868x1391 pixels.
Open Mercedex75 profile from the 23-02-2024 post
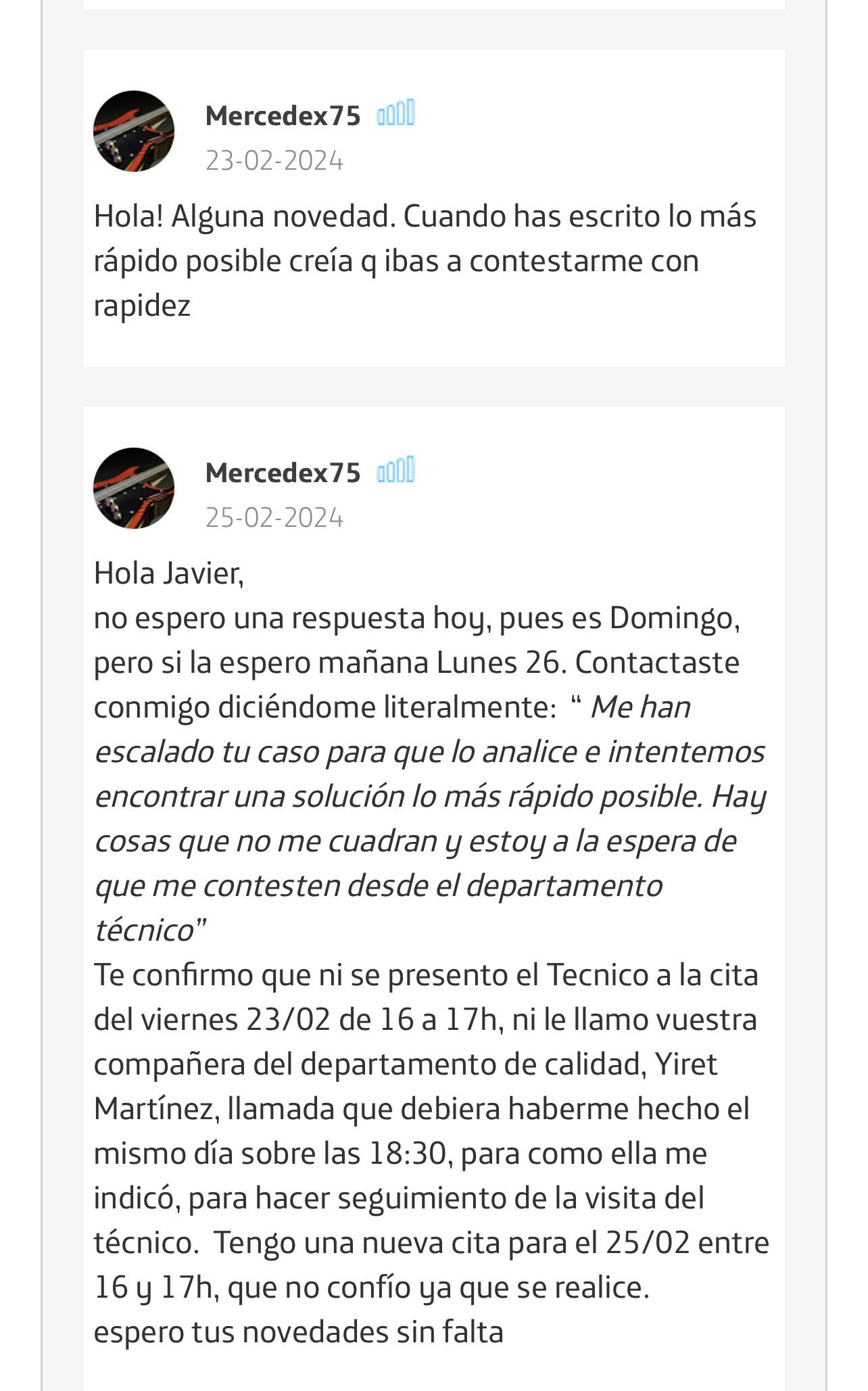point(283,116)
